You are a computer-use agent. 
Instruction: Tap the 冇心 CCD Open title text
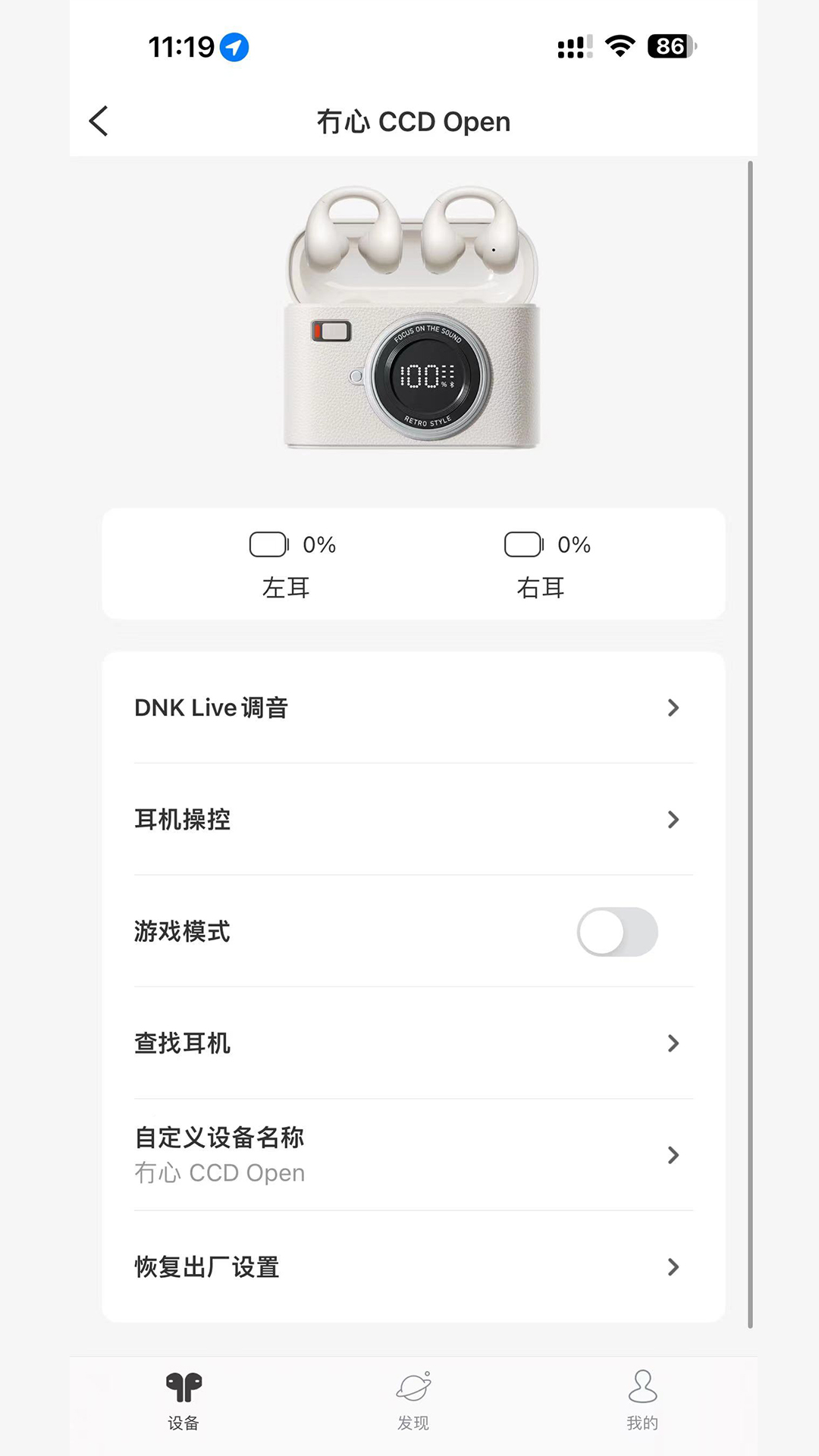tap(413, 121)
